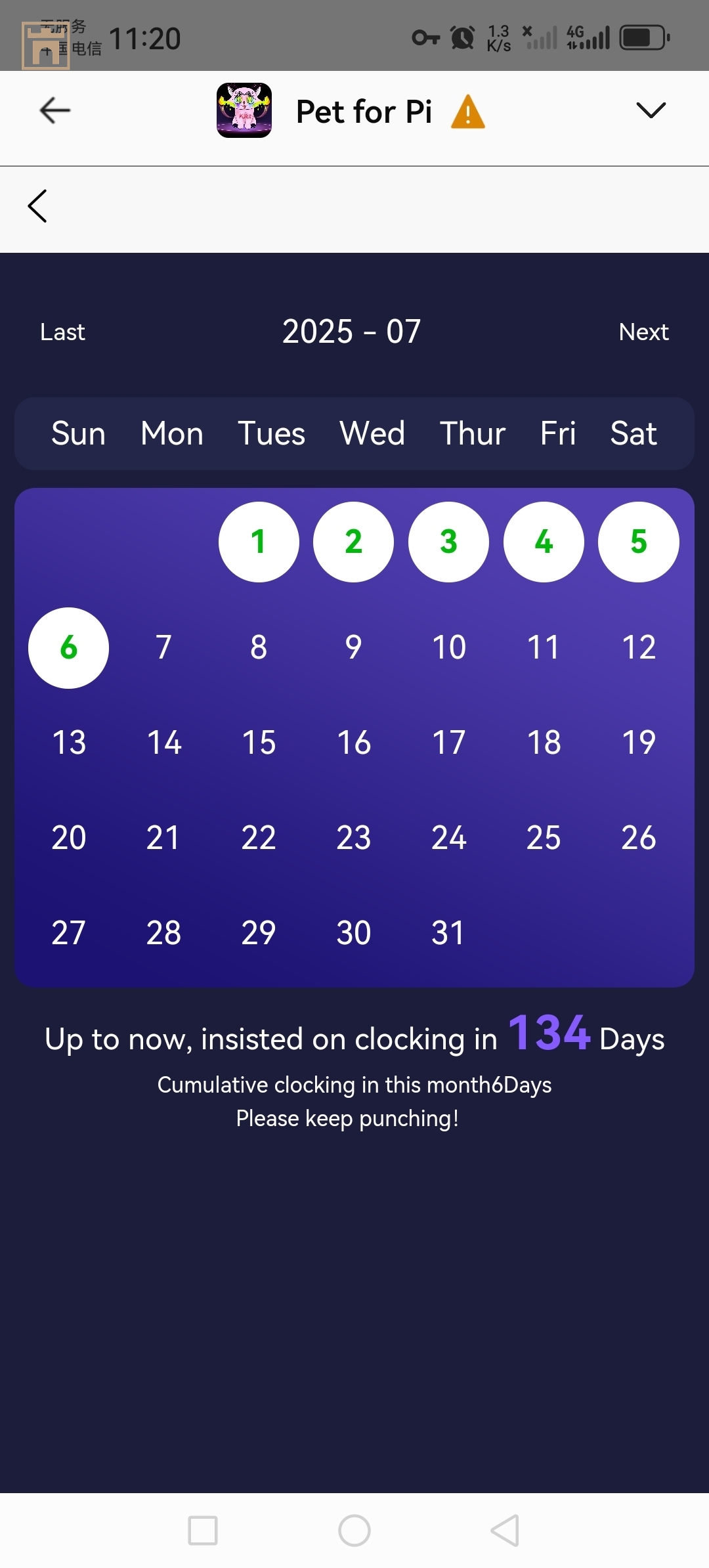Tap the warning icon beside Pet for Pi
This screenshot has height=1568, width=709.
point(468,112)
